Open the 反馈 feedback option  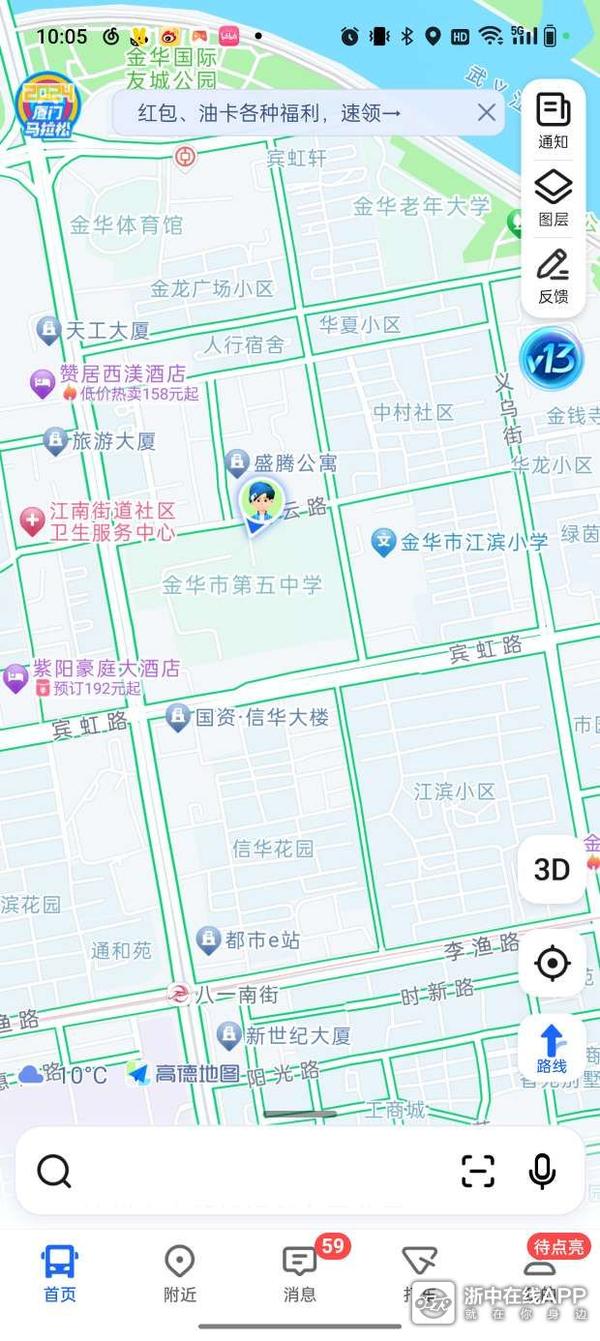553,275
